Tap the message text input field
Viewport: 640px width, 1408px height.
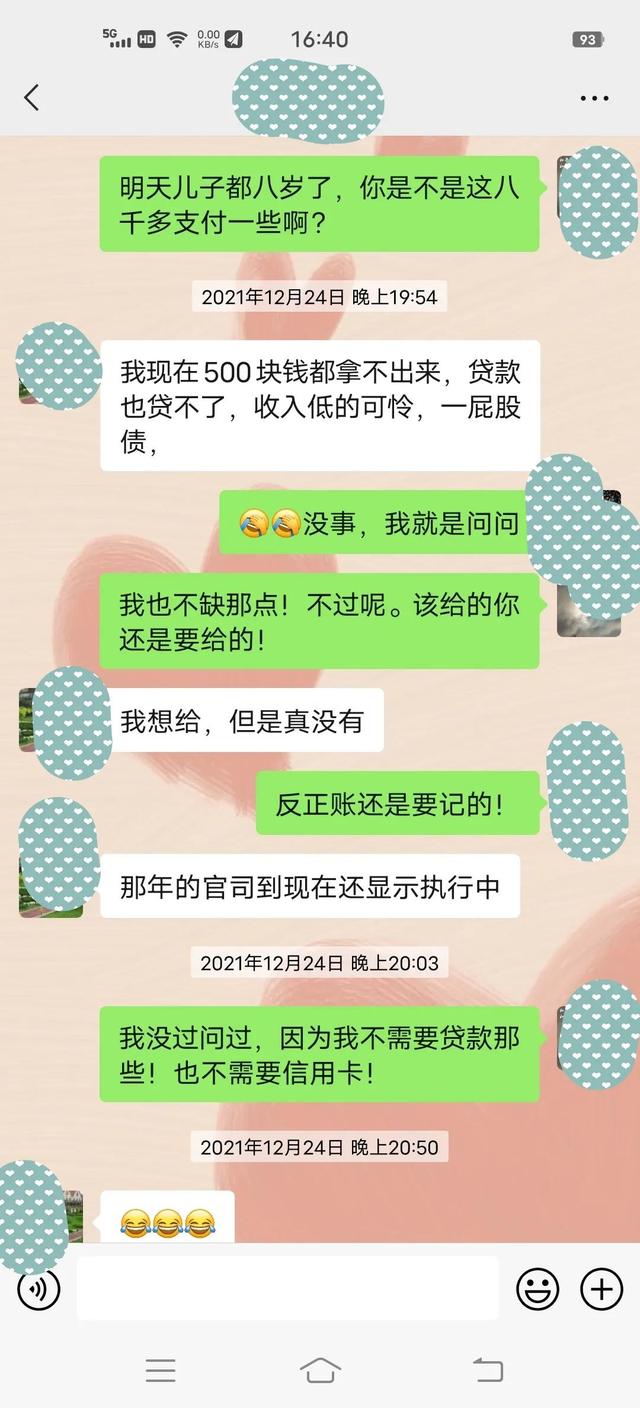(x=288, y=1288)
